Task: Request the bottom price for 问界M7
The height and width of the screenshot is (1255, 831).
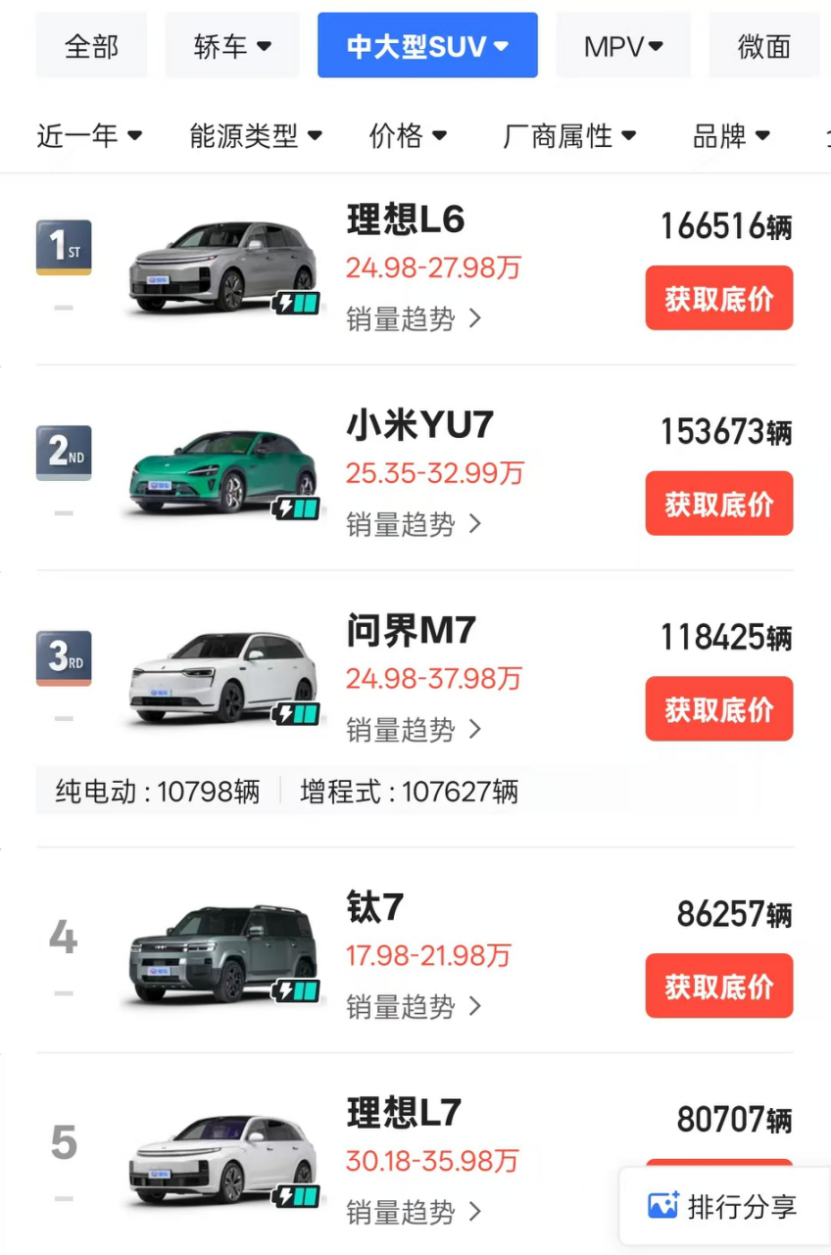Action: click(x=719, y=709)
